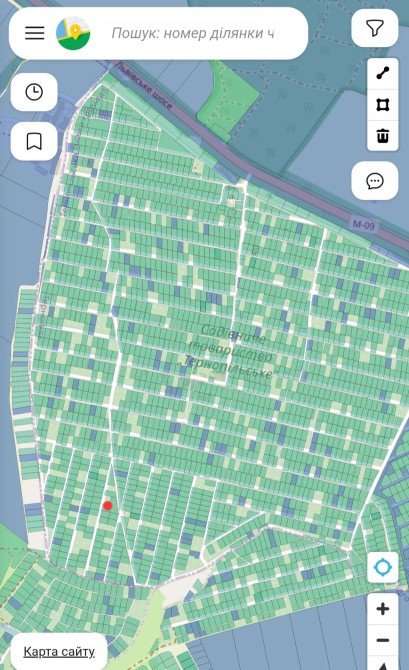Screen dimensions: 409x670
Task: Center map on my location
Action: 383,567
